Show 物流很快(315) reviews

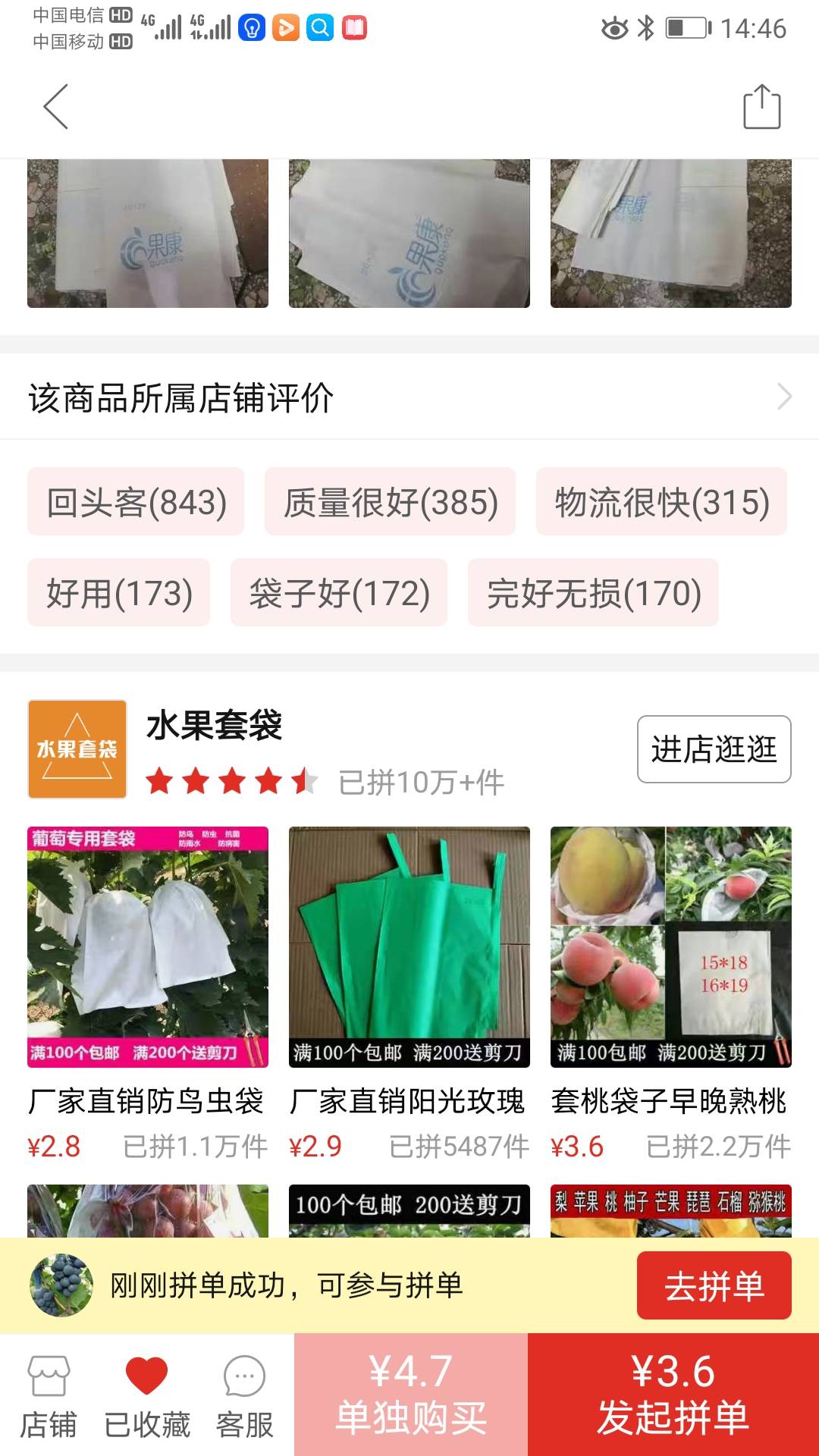661,502
